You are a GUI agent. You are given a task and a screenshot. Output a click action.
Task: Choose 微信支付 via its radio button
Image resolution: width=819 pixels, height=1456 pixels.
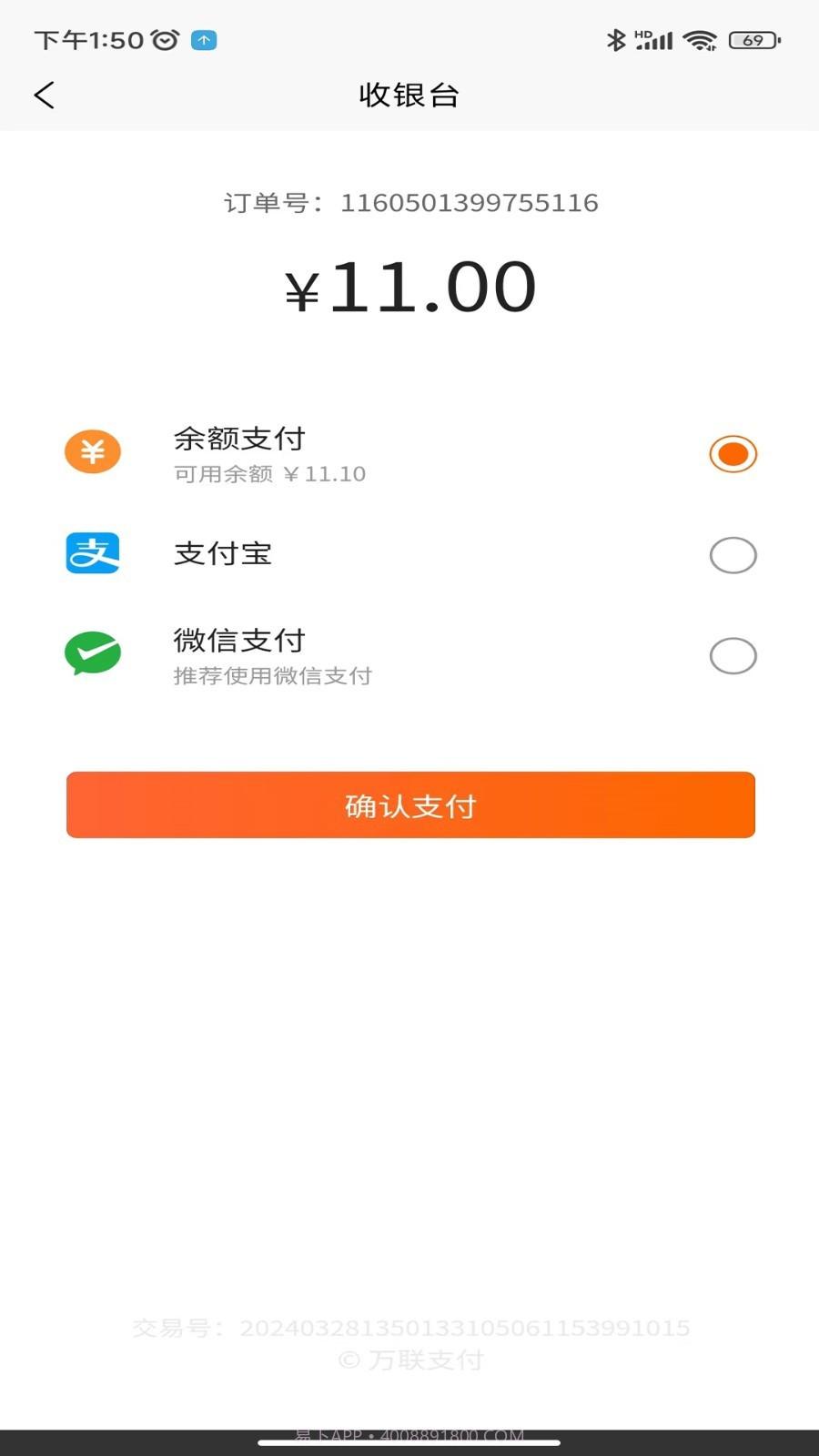733,655
